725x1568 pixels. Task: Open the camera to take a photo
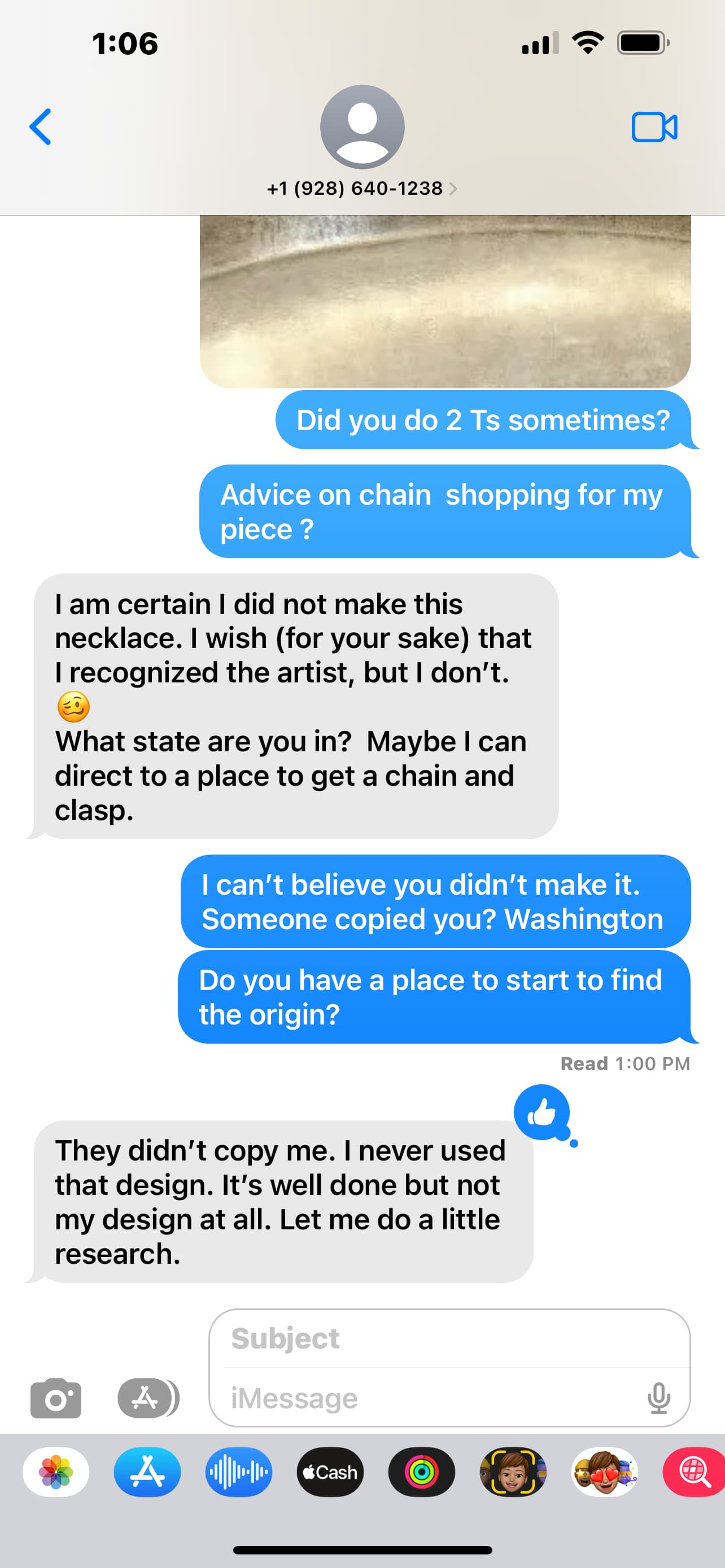56,1398
